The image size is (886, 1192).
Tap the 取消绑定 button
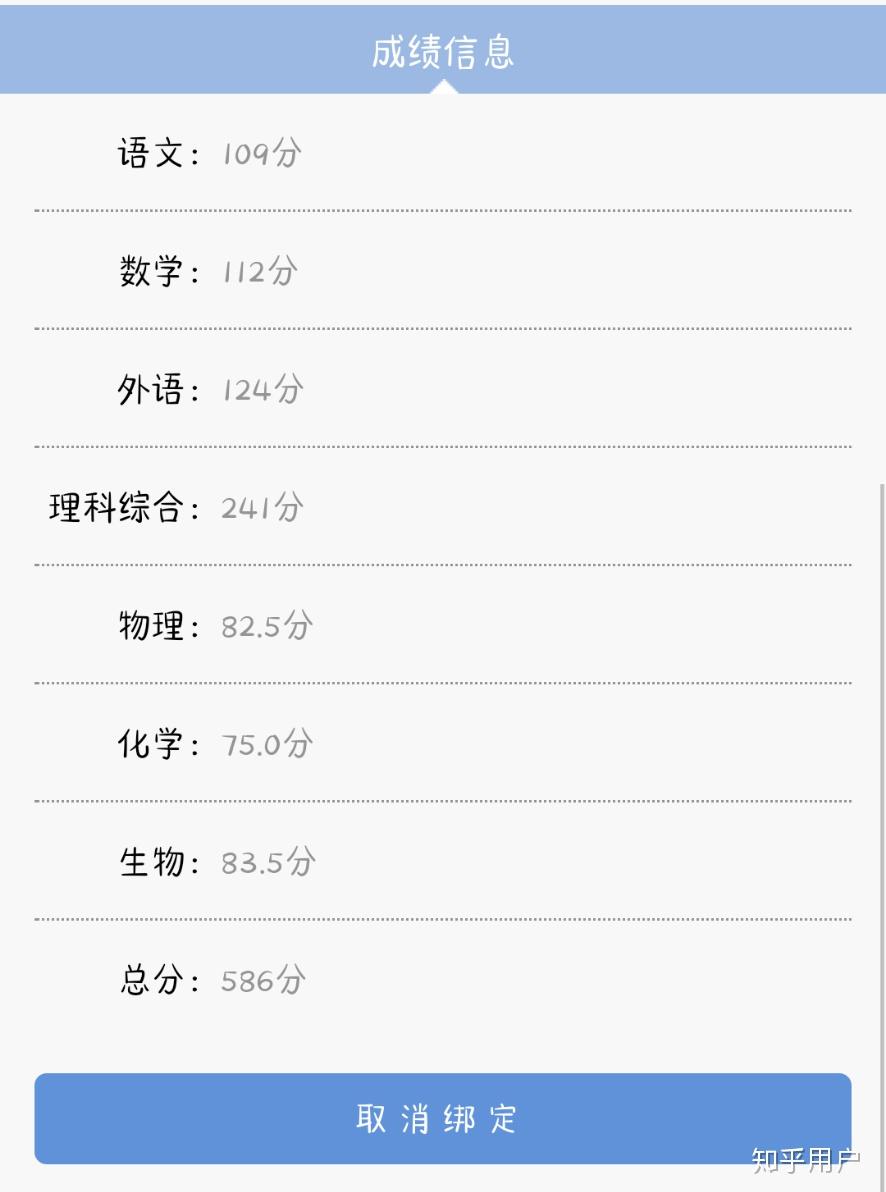pyautogui.click(x=442, y=1118)
